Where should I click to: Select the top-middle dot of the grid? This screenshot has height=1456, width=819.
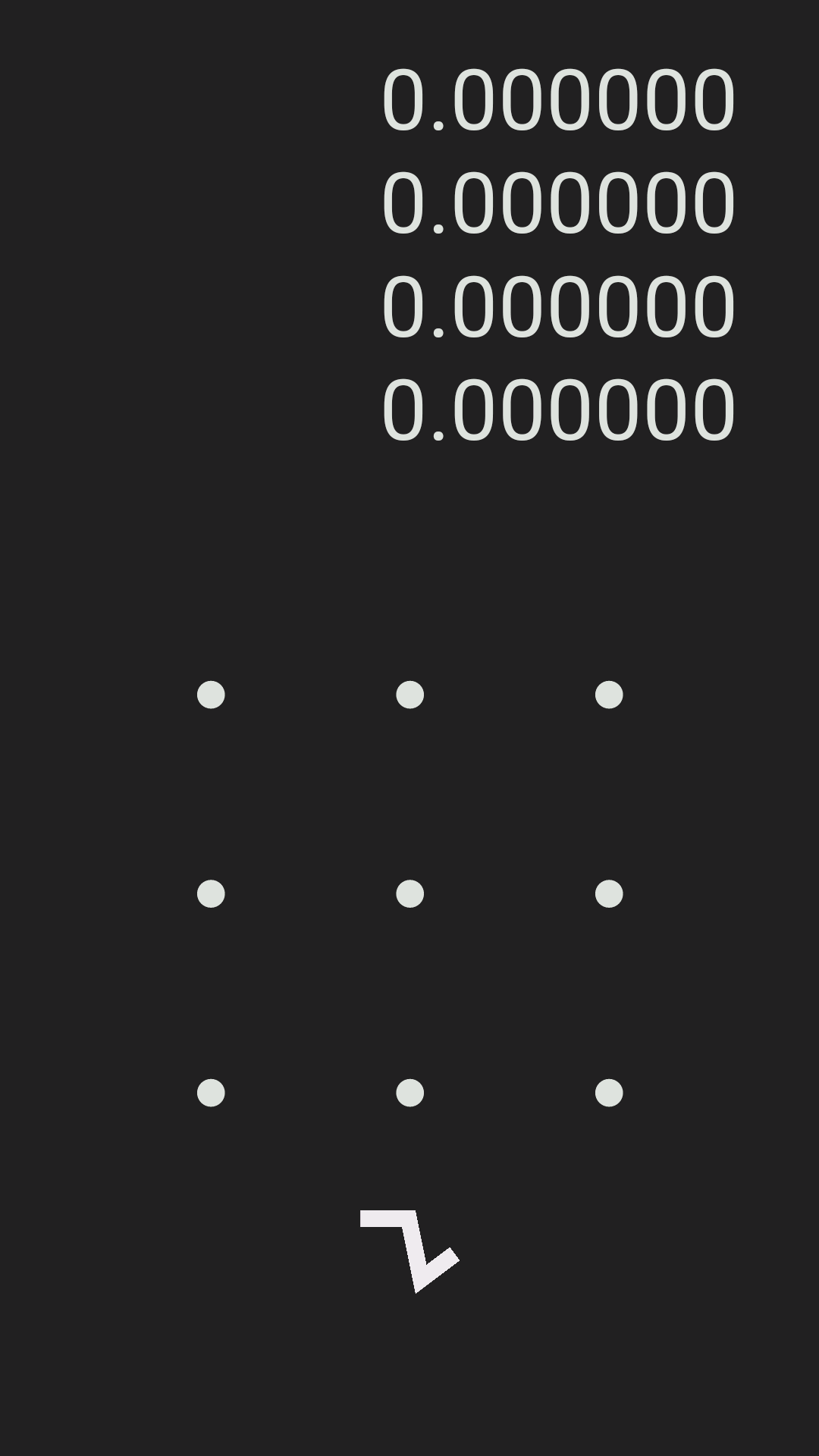[409, 695]
